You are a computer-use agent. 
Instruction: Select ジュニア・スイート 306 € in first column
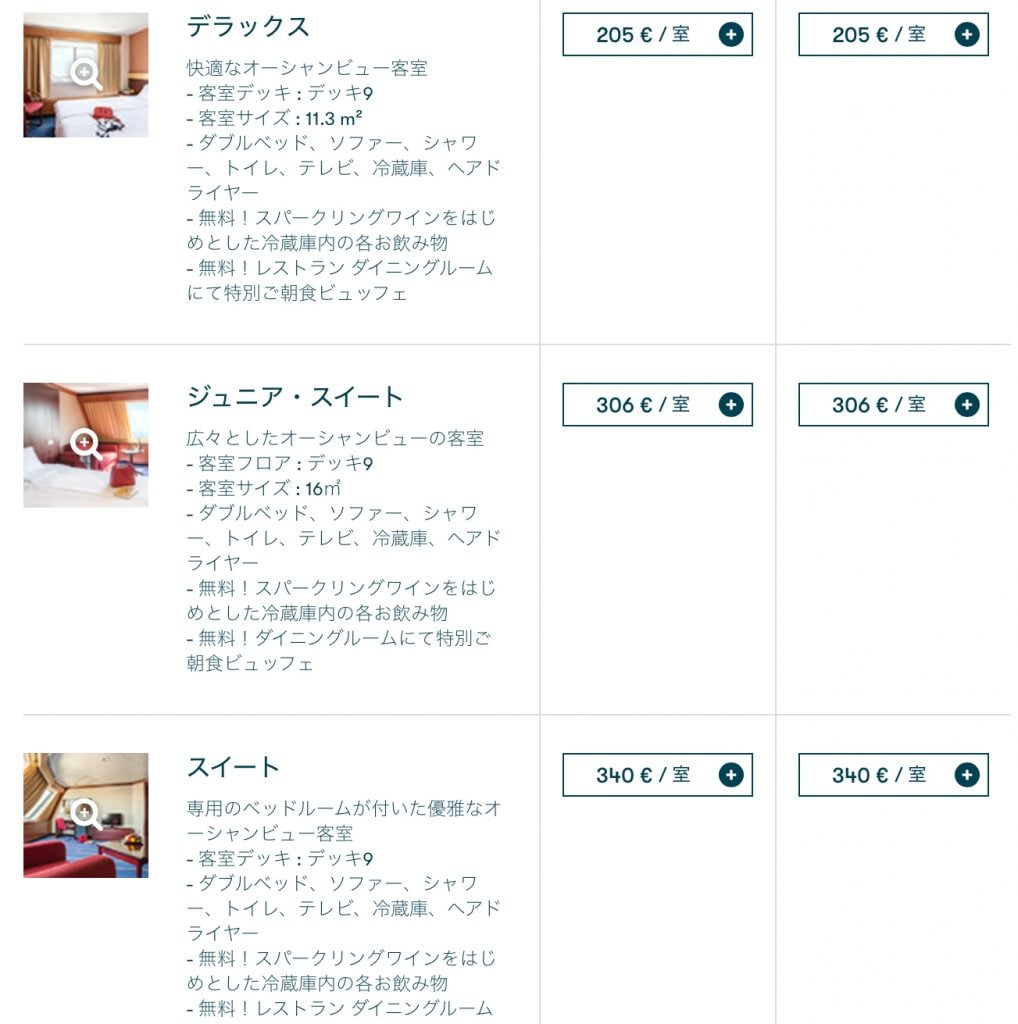[657, 405]
